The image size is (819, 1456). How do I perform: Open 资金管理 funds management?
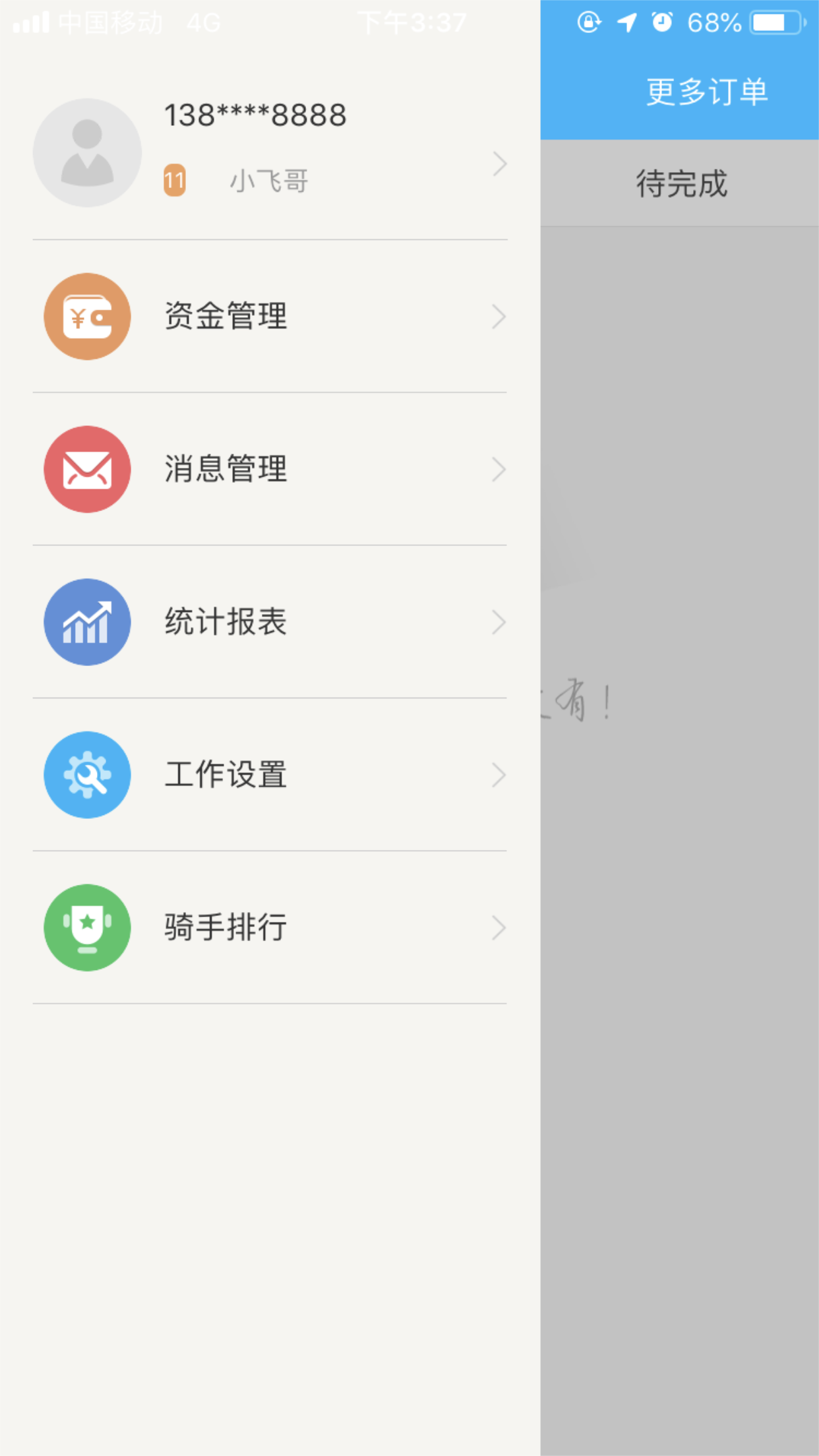270,317
